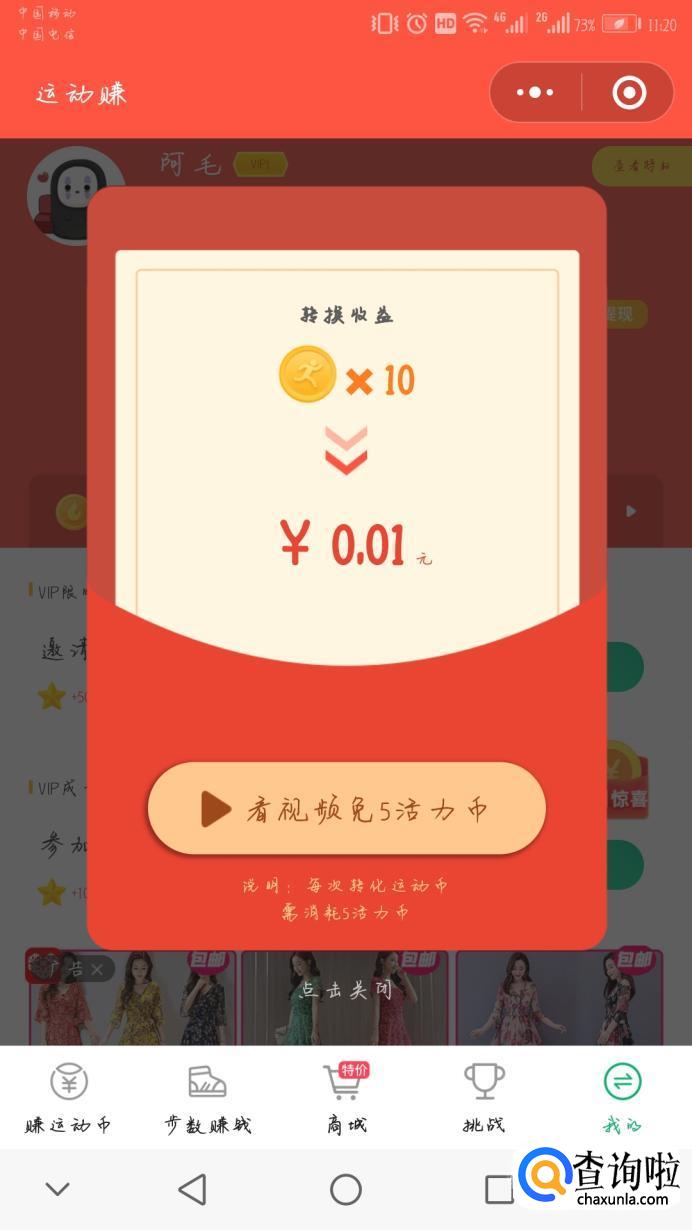Screen dimensions: 692x1230
Task: Close the mini program with the circle icon
Action: tap(629, 93)
